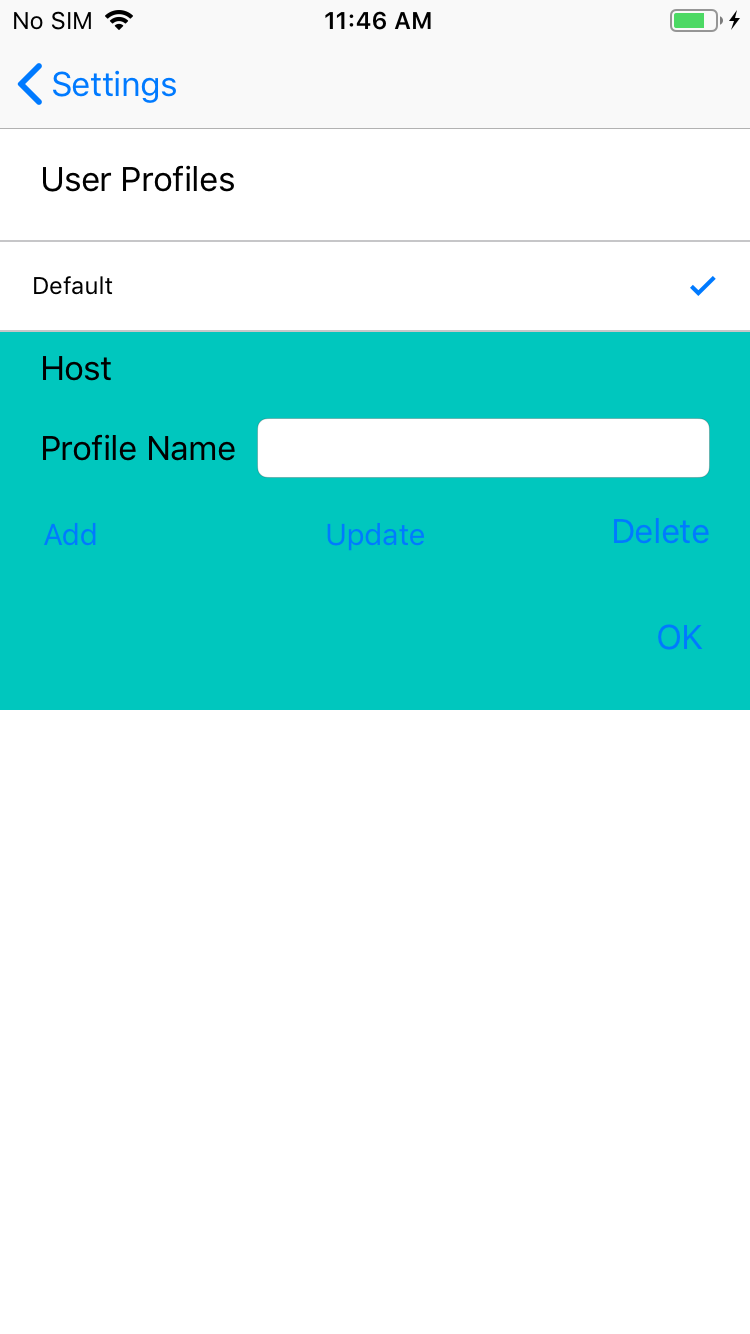Image resolution: width=750 pixels, height=1334 pixels.
Task: Add a new profile
Action: [70, 535]
